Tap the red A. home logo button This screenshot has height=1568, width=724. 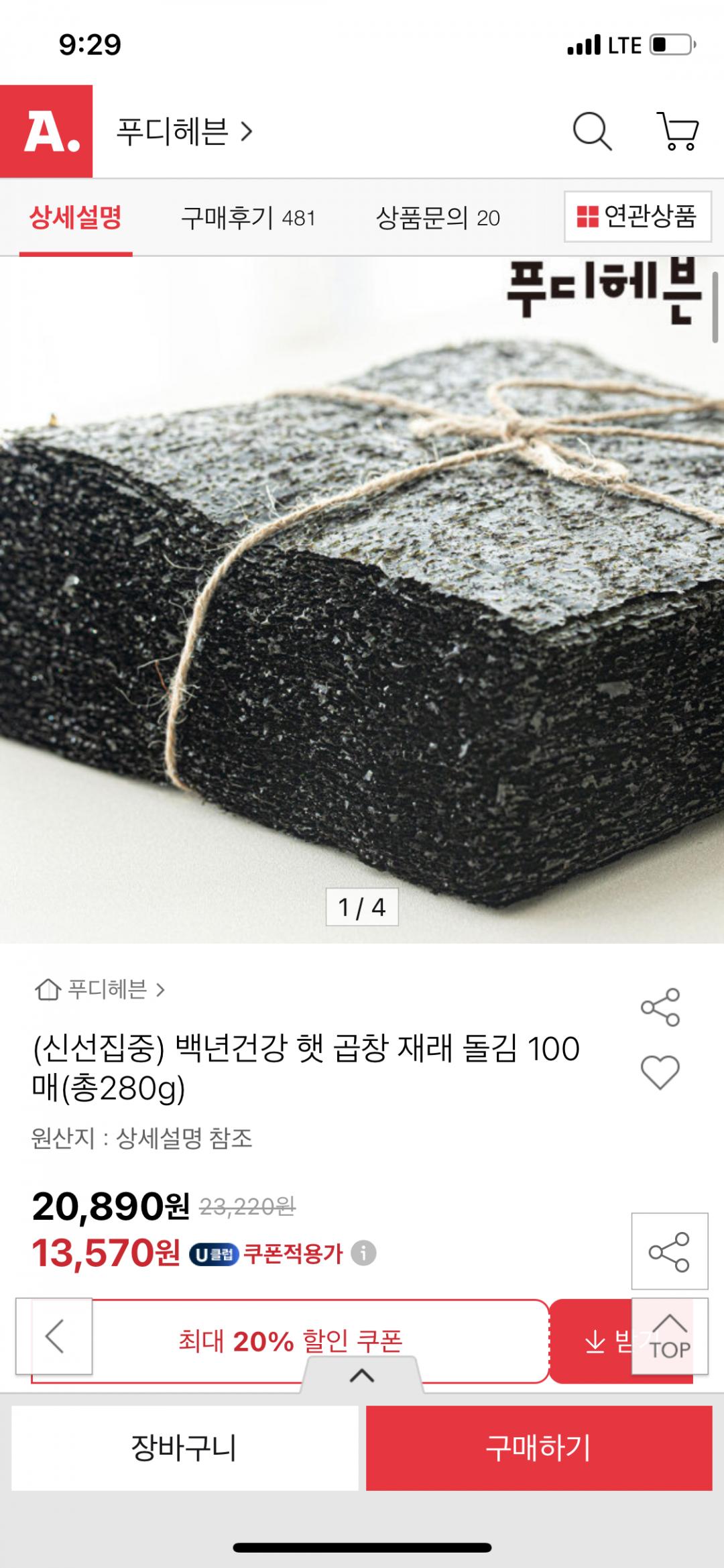46,131
